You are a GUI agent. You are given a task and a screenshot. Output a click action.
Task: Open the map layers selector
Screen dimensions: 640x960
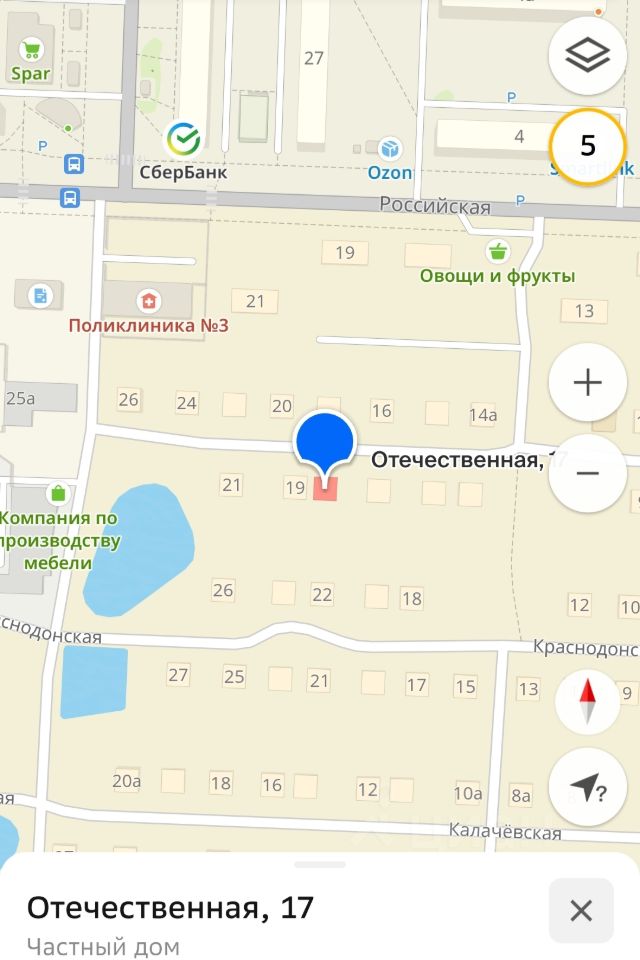[x=588, y=55]
